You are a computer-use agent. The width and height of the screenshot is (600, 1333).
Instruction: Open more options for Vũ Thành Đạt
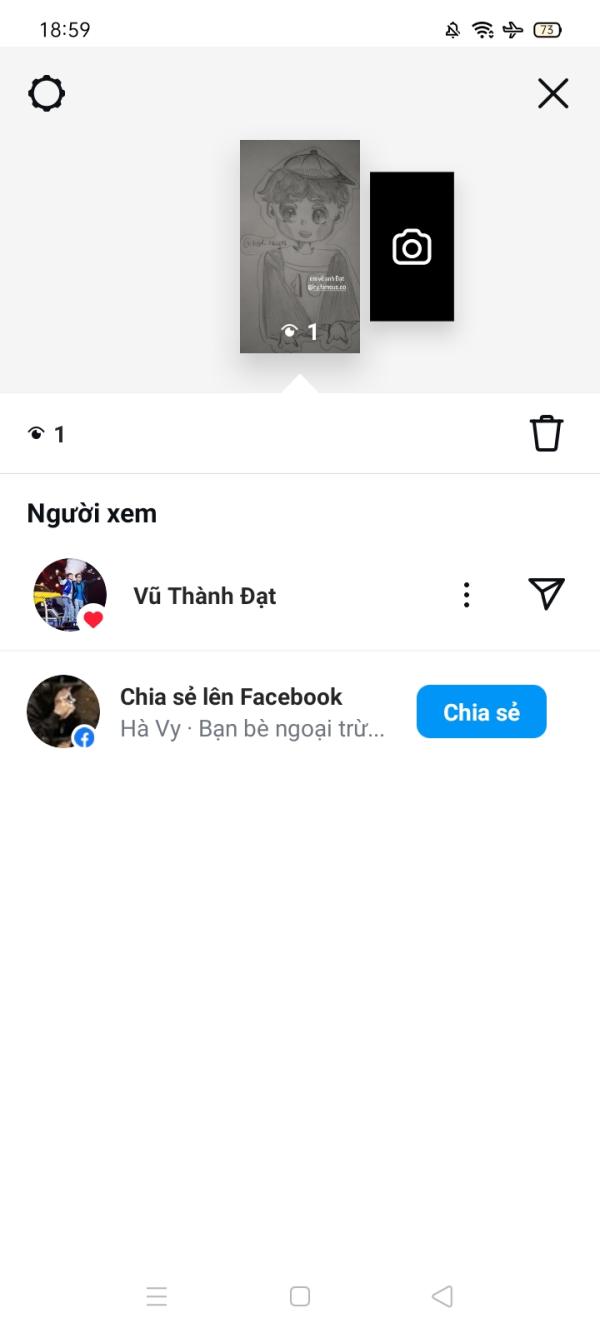point(466,595)
